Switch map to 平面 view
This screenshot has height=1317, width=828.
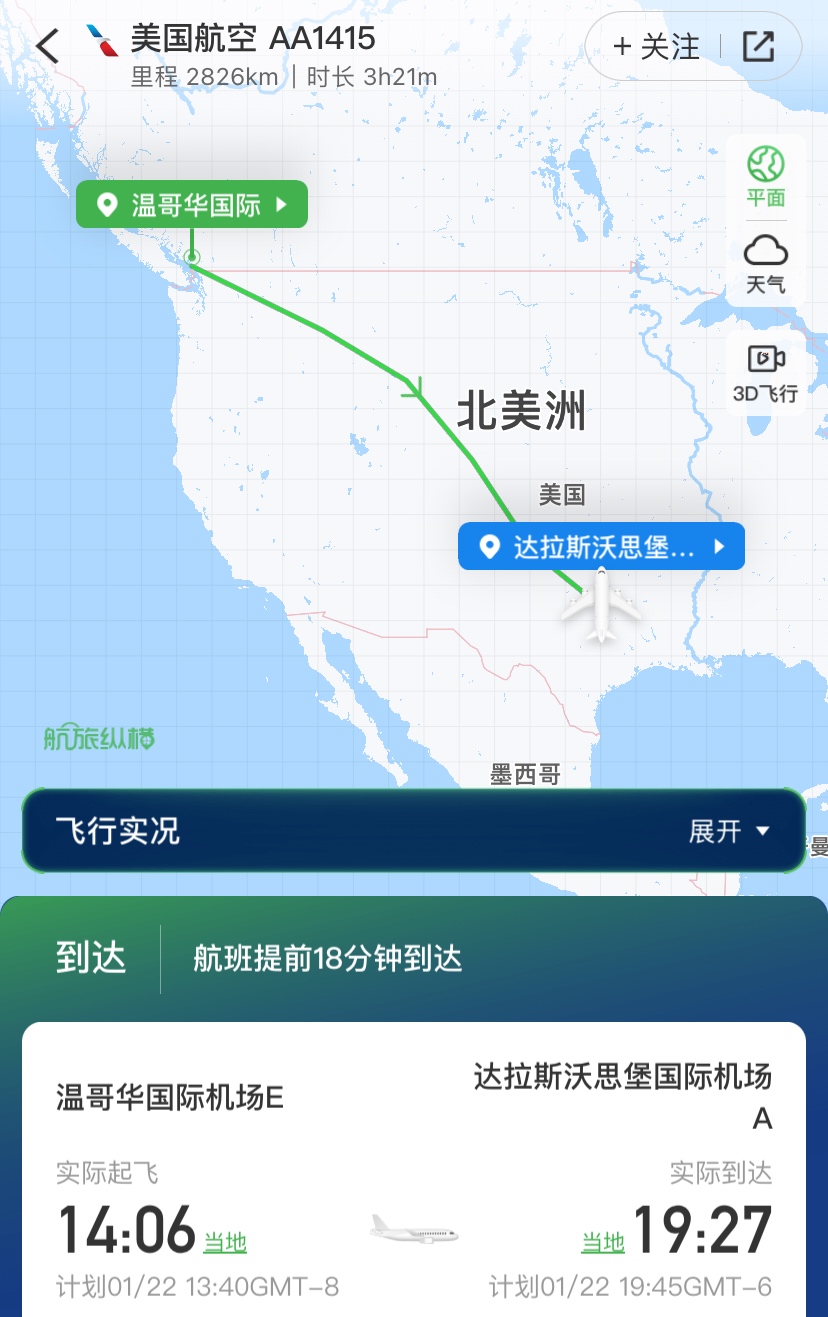point(766,177)
